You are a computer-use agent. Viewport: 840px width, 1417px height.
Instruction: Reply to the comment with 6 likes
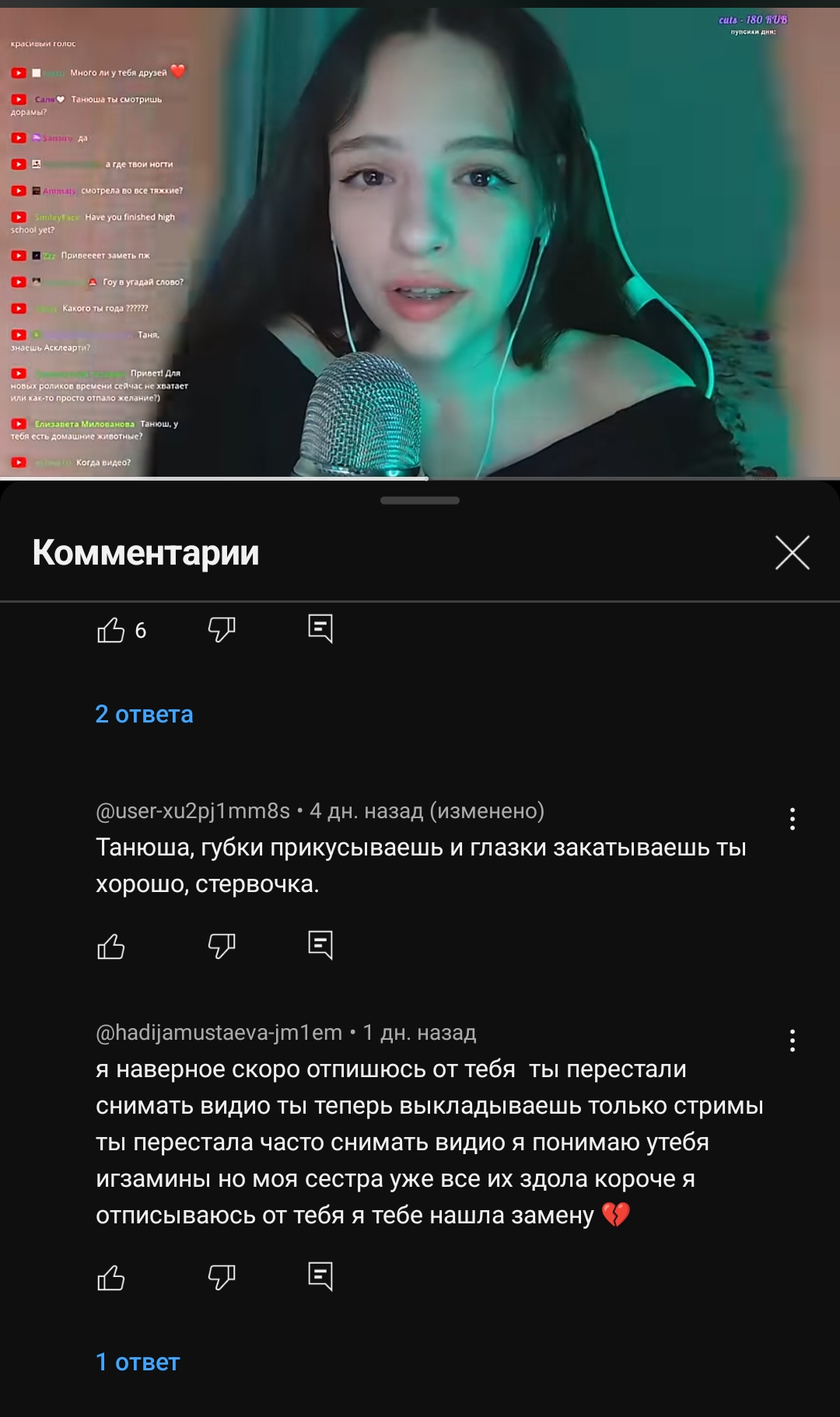(x=320, y=628)
